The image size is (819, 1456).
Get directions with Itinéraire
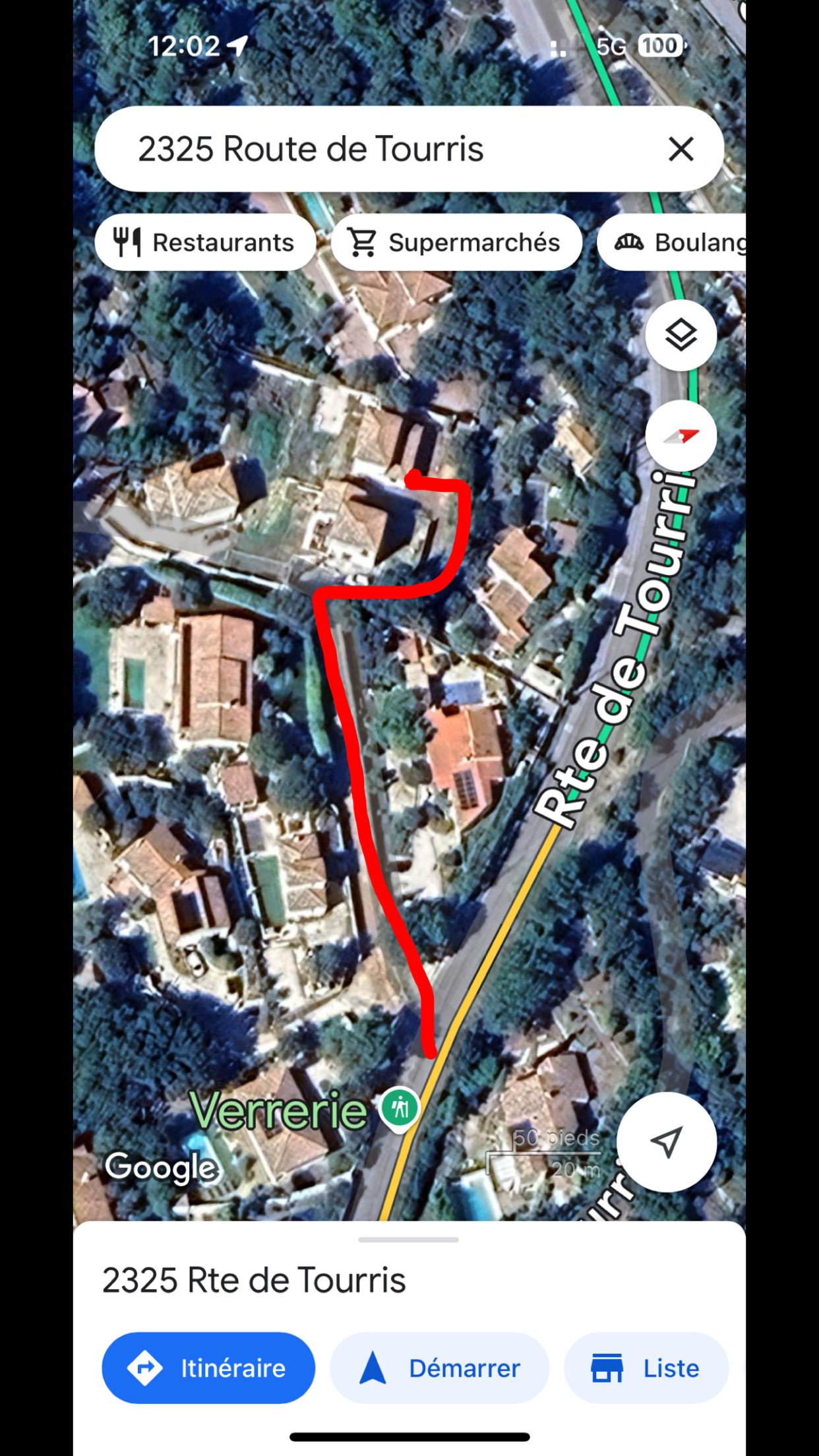pos(208,1368)
